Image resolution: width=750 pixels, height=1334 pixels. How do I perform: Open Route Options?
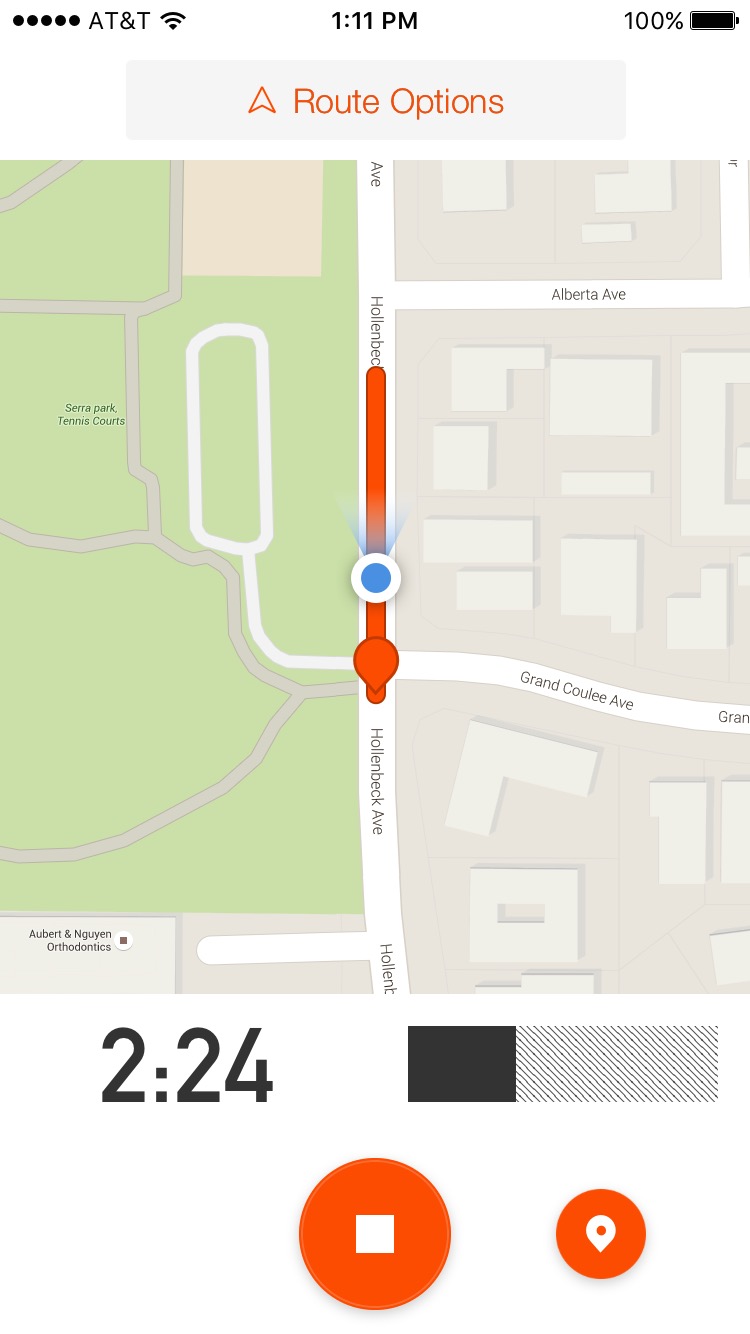click(376, 101)
